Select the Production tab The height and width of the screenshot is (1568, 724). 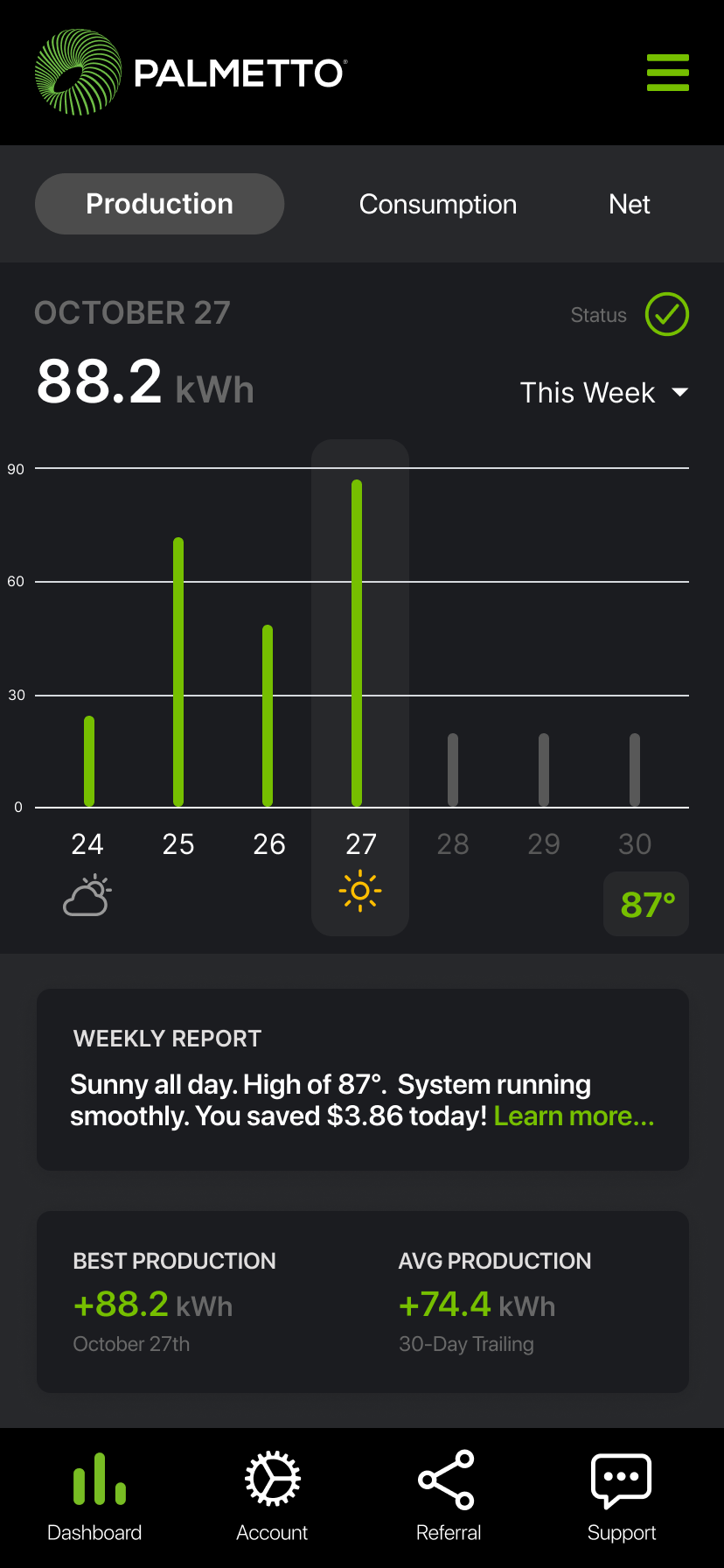[159, 204]
